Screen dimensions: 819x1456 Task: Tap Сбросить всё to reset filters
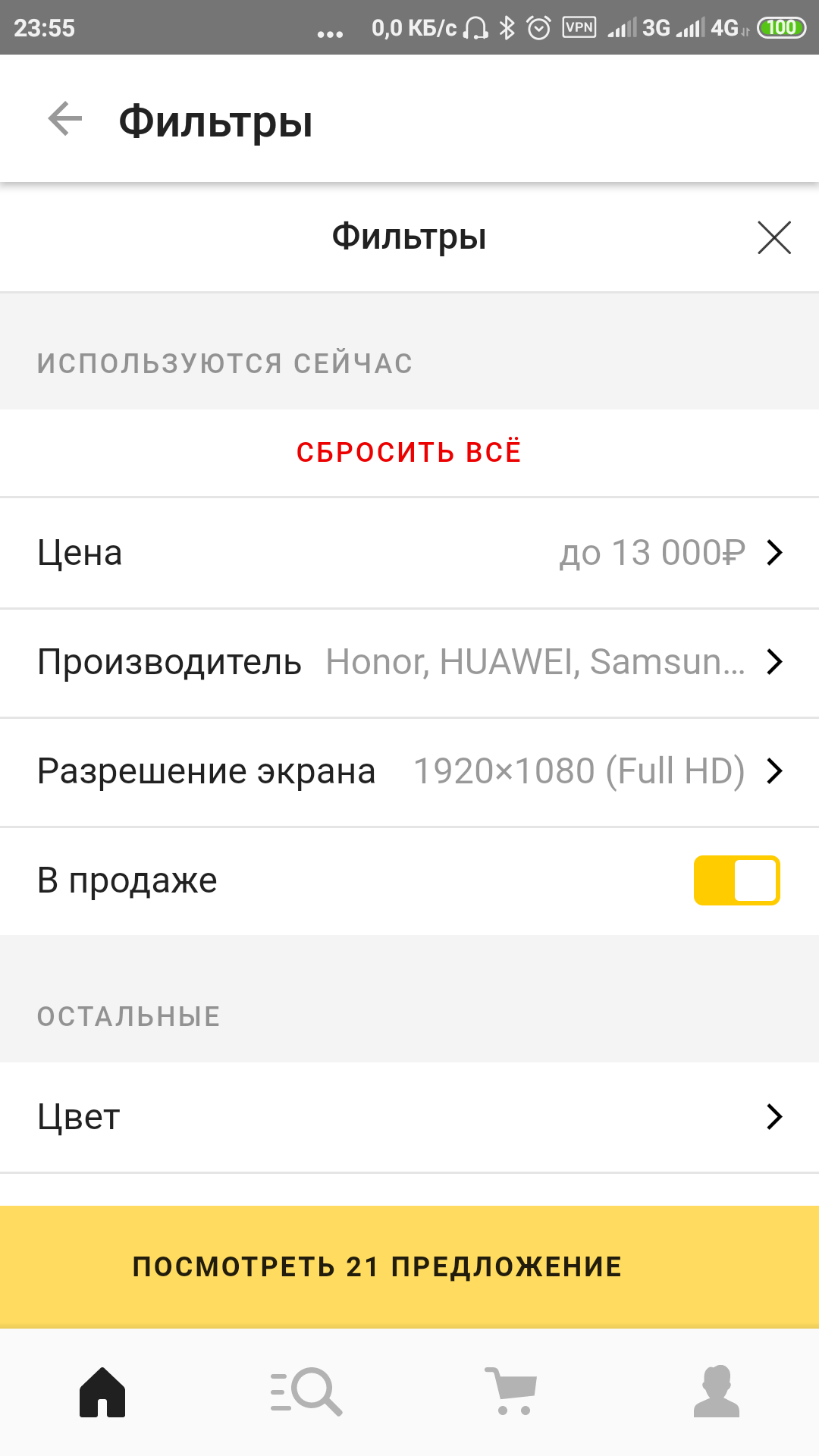(x=409, y=452)
